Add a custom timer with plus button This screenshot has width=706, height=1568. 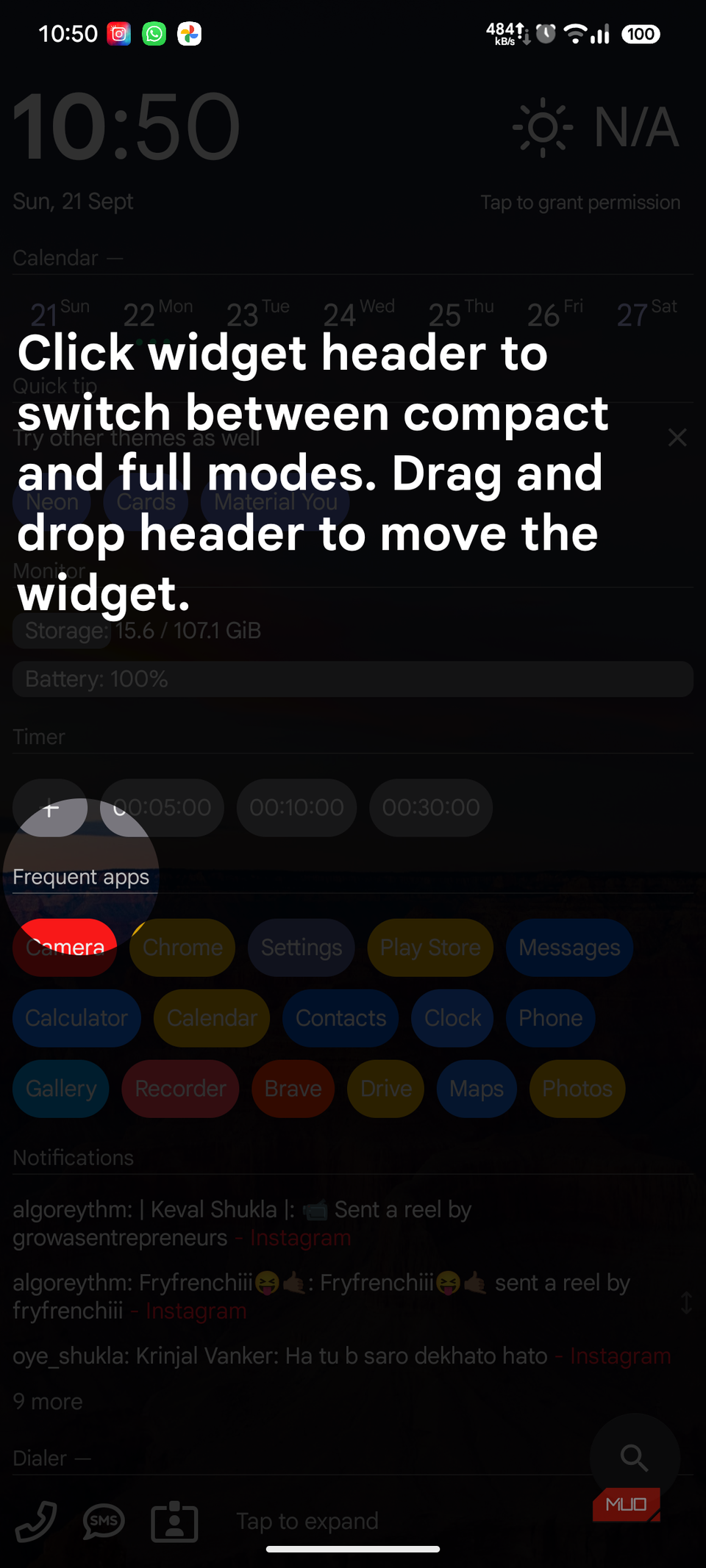[x=50, y=808]
